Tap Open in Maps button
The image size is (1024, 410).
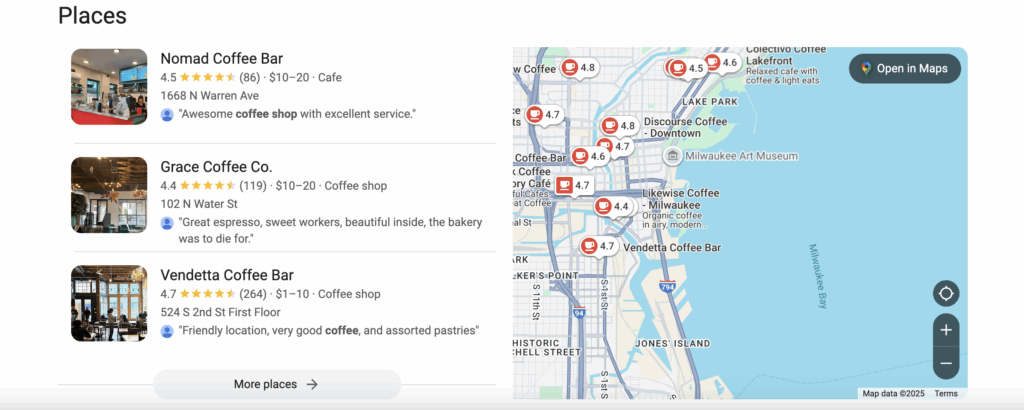tap(905, 69)
